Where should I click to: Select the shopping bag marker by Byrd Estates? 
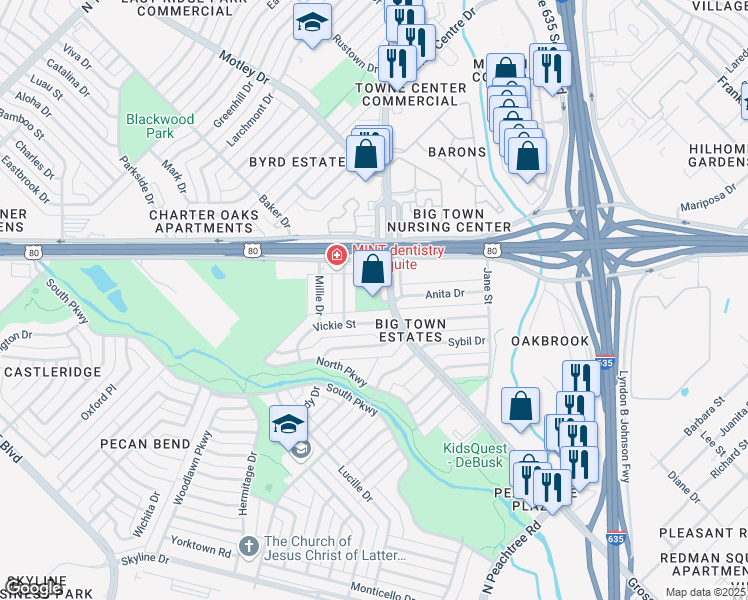365,155
